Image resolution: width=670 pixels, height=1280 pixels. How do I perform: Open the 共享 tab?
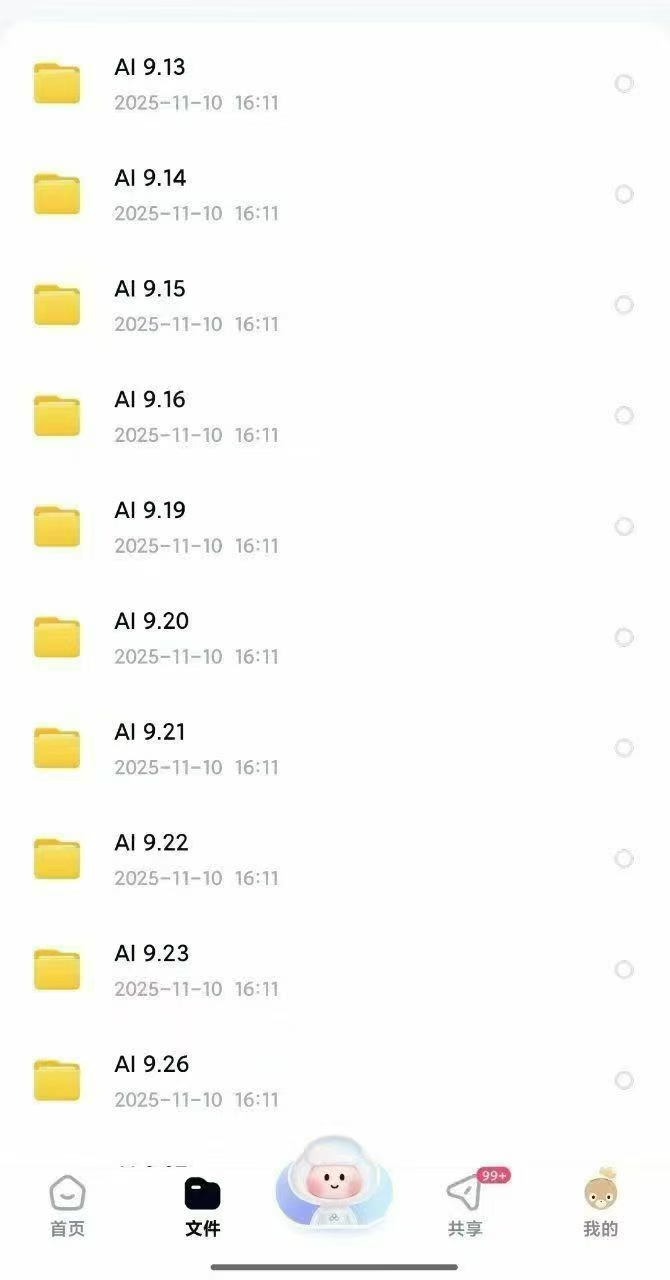(465, 1206)
